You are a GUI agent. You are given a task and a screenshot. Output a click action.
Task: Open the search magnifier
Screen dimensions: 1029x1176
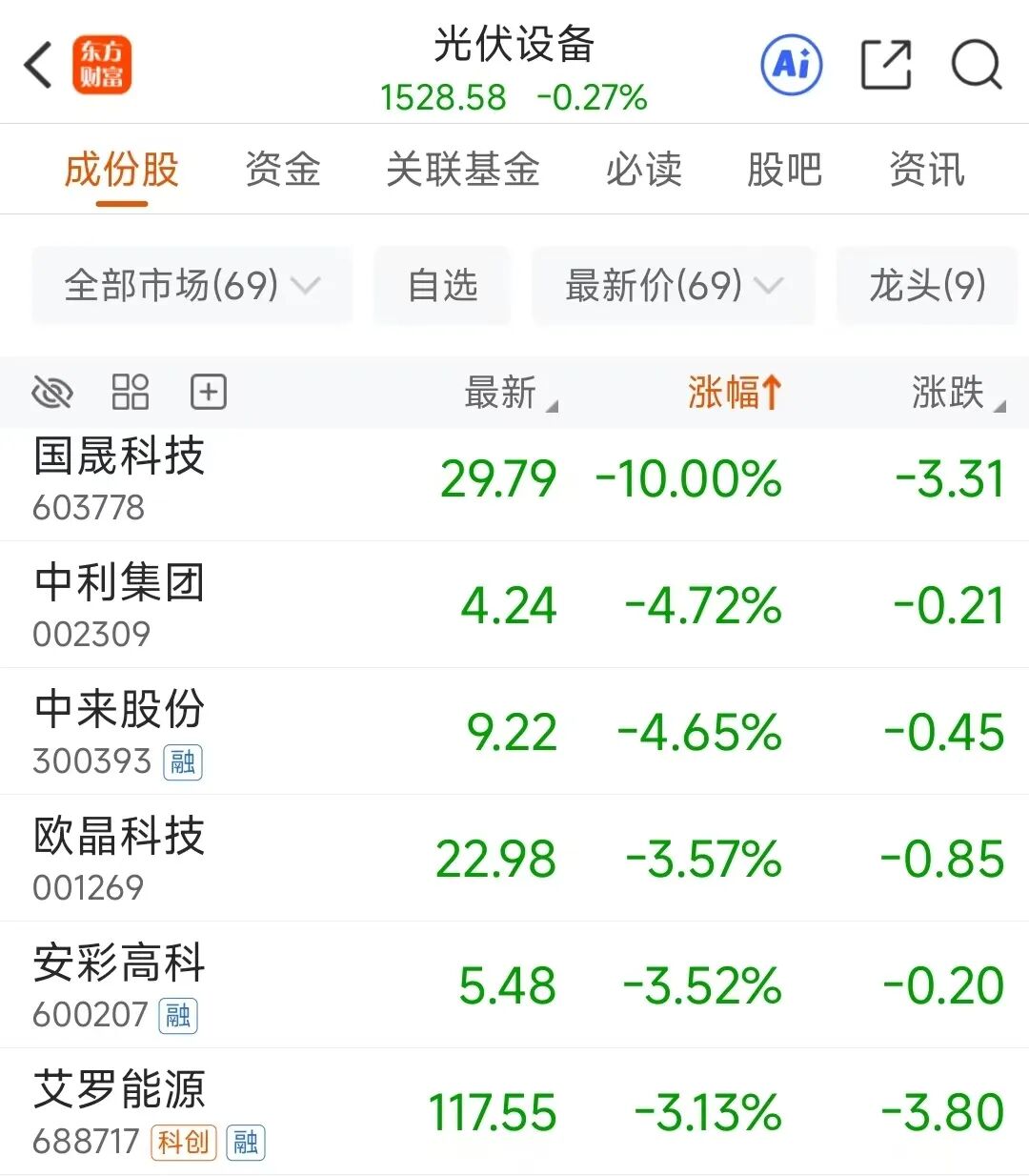click(x=976, y=65)
